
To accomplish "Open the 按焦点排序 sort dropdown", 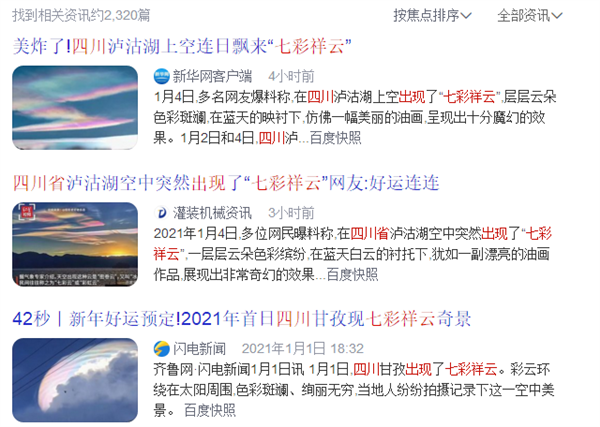I will pos(432,15).
